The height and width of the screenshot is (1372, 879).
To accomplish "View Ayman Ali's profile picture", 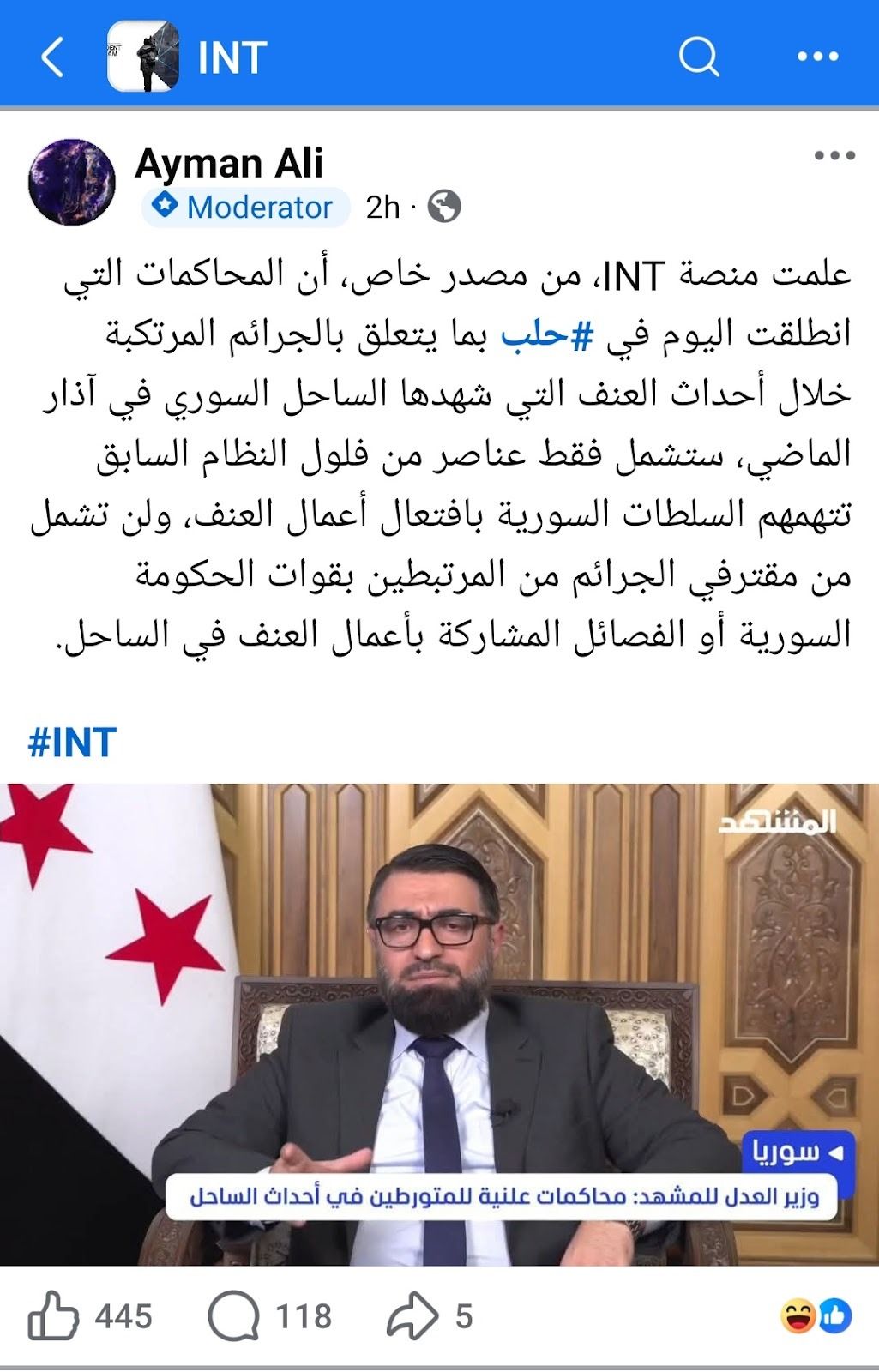I will pos(72,183).
